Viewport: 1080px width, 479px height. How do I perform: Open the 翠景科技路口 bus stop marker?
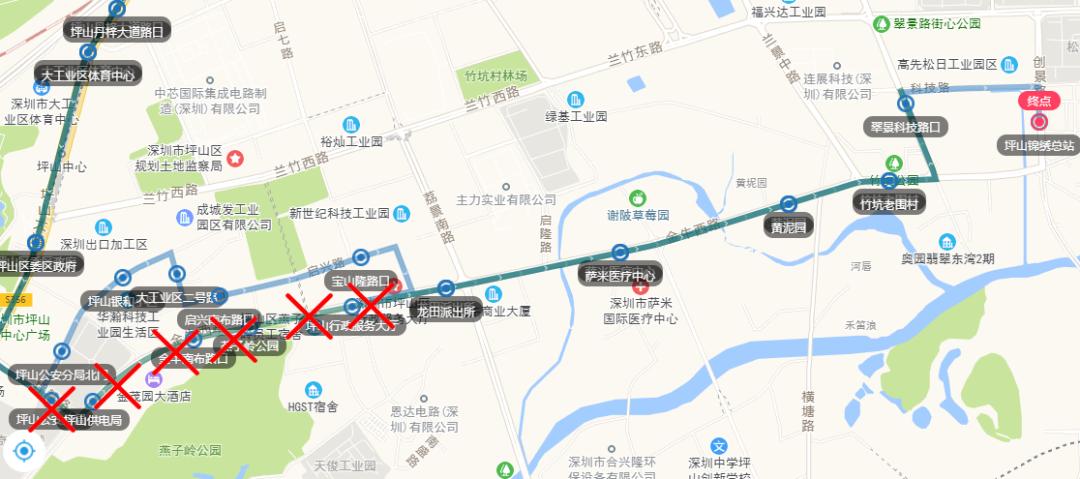[x=906, y=104]
